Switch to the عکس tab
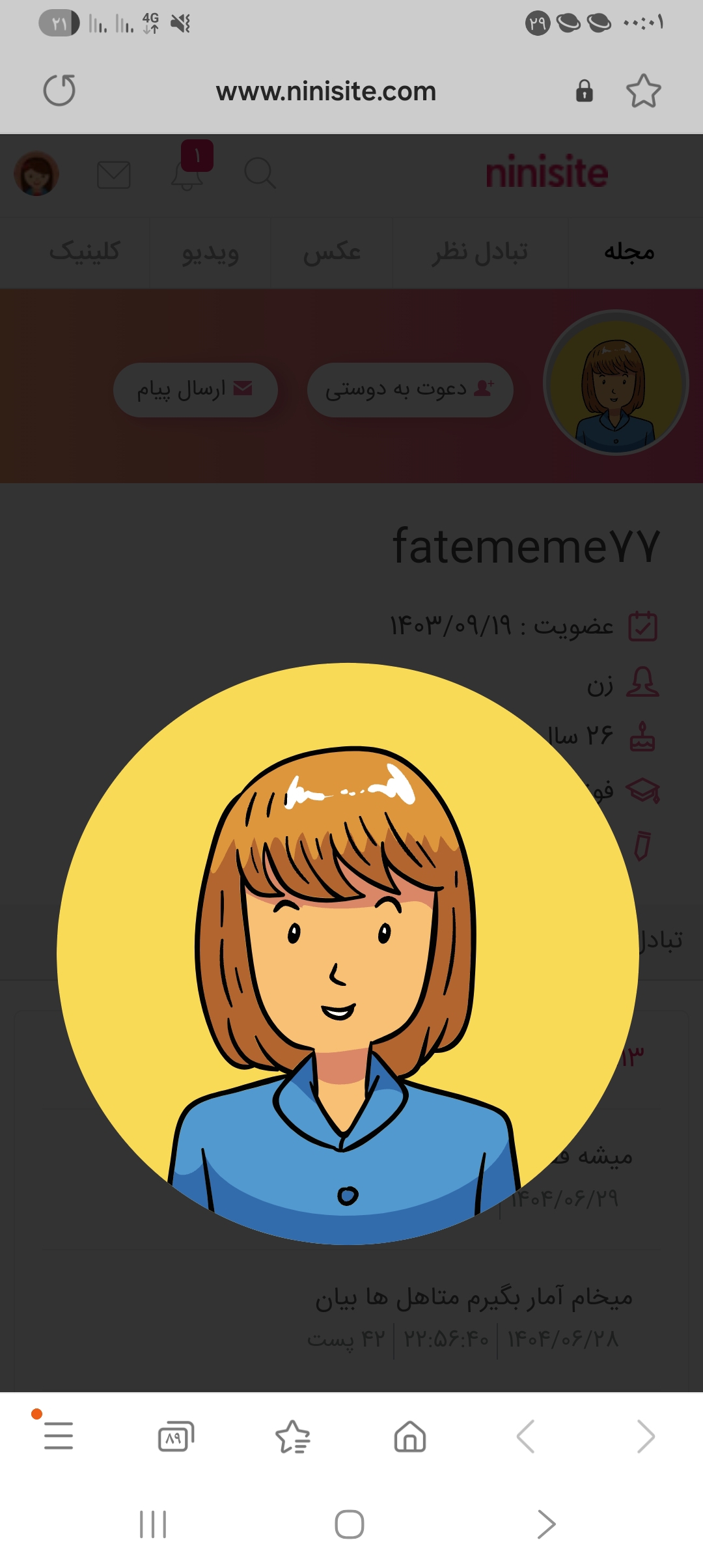Image resolution: width=703 pixels, height=1568 pixels. (331, 252)
